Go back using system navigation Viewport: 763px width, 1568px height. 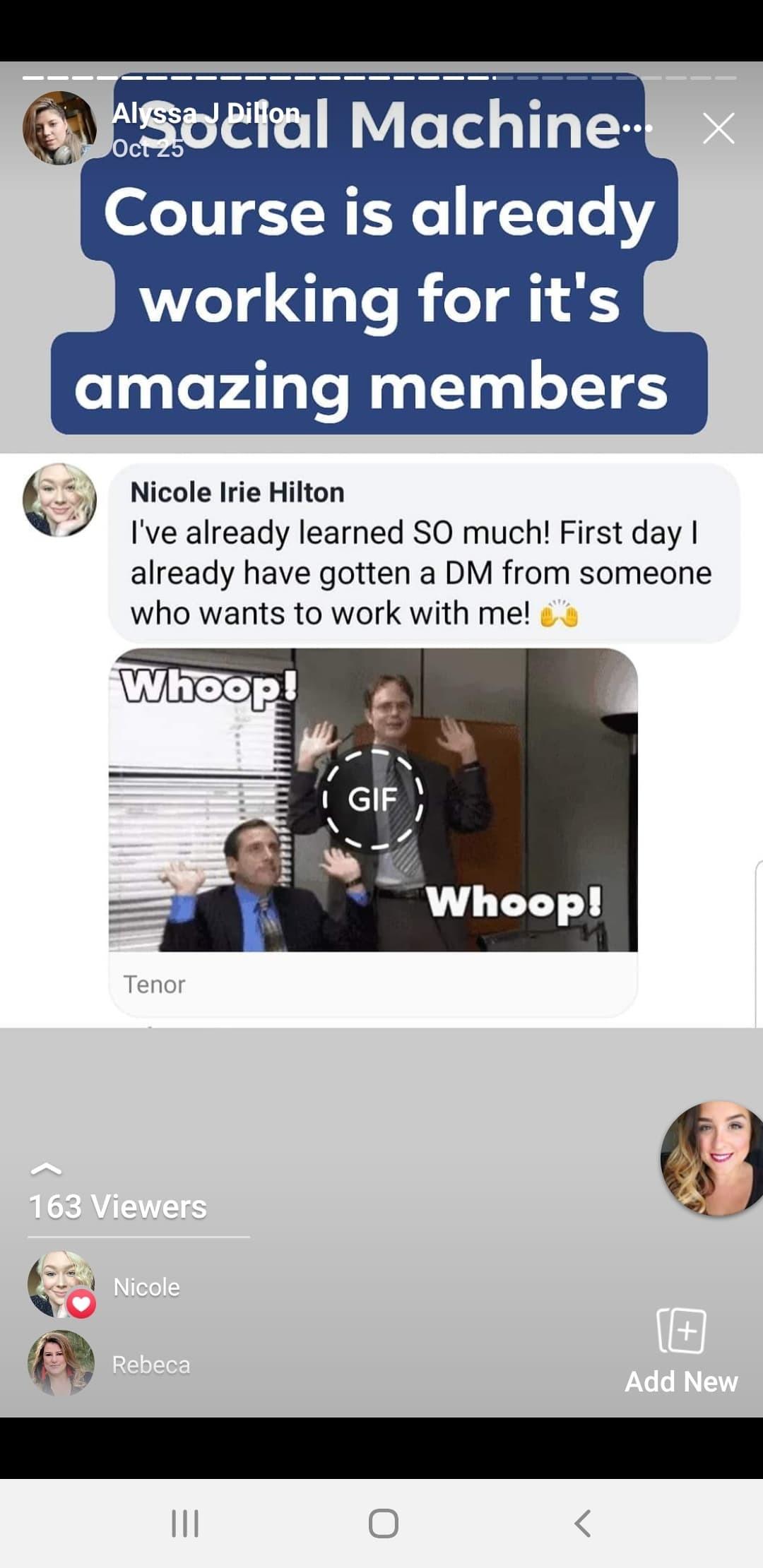tap(582, 1523)
